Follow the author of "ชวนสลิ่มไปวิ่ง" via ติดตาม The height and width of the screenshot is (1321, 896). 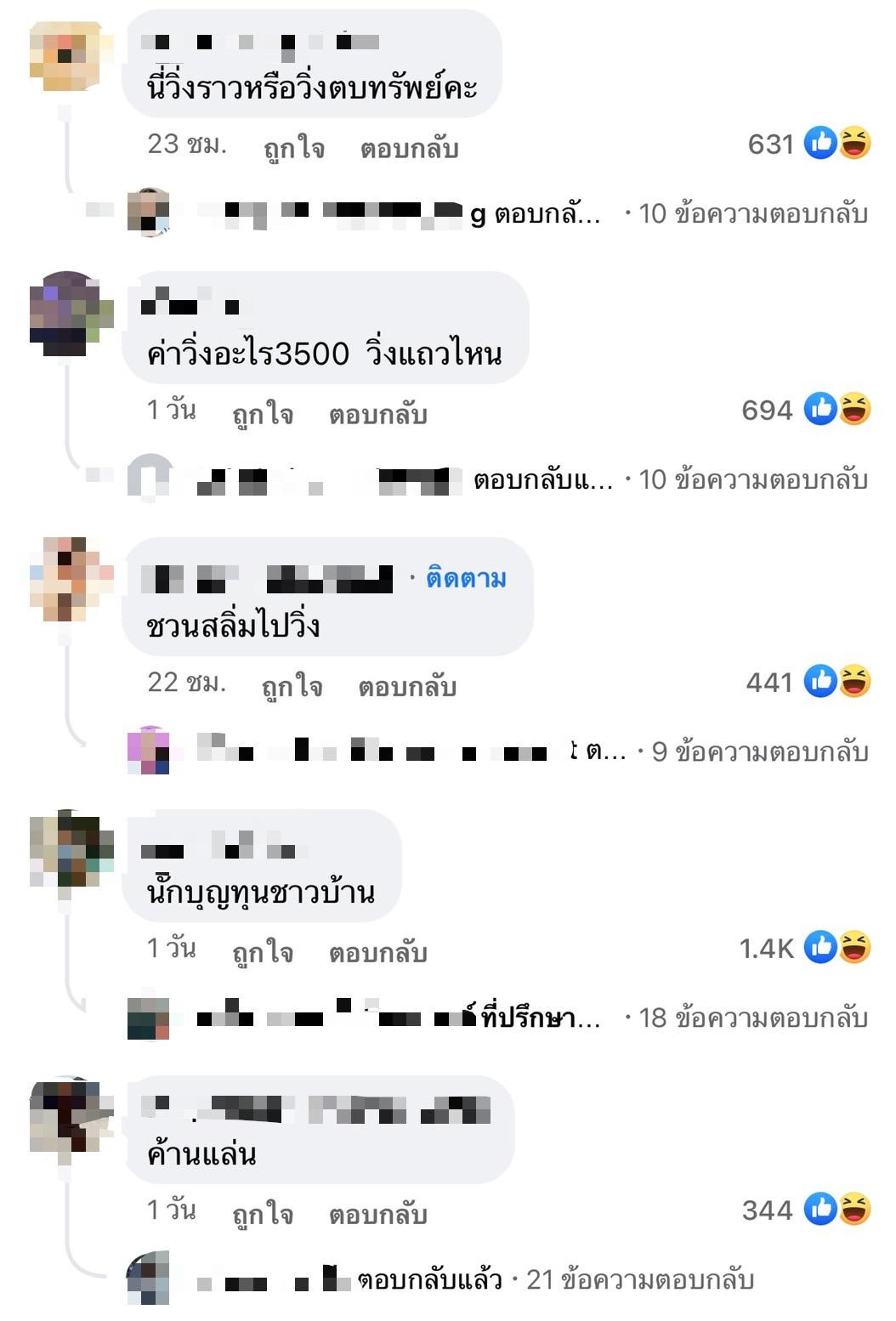coord(466,579)
